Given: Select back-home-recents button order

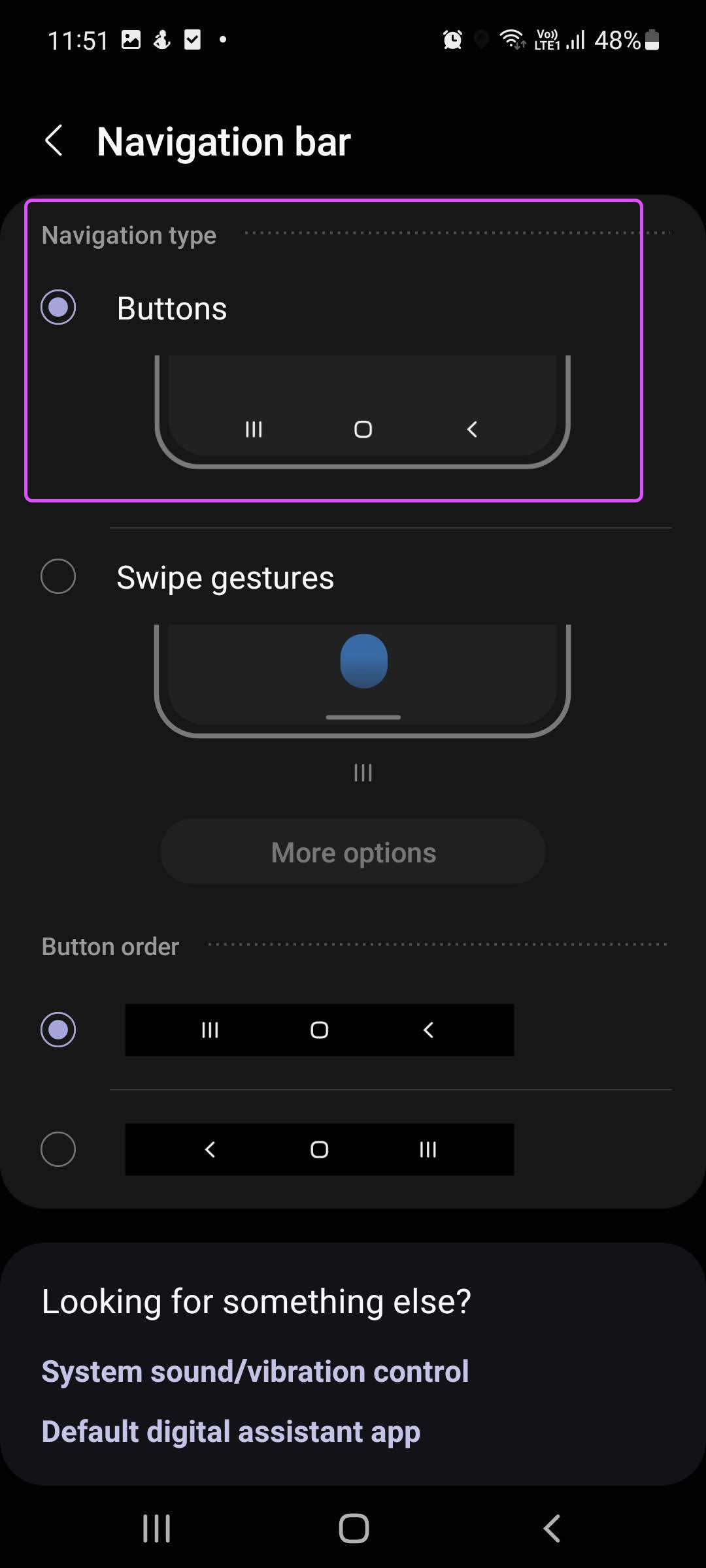Looking at the screenshot, I should [x=58, y=1149].
